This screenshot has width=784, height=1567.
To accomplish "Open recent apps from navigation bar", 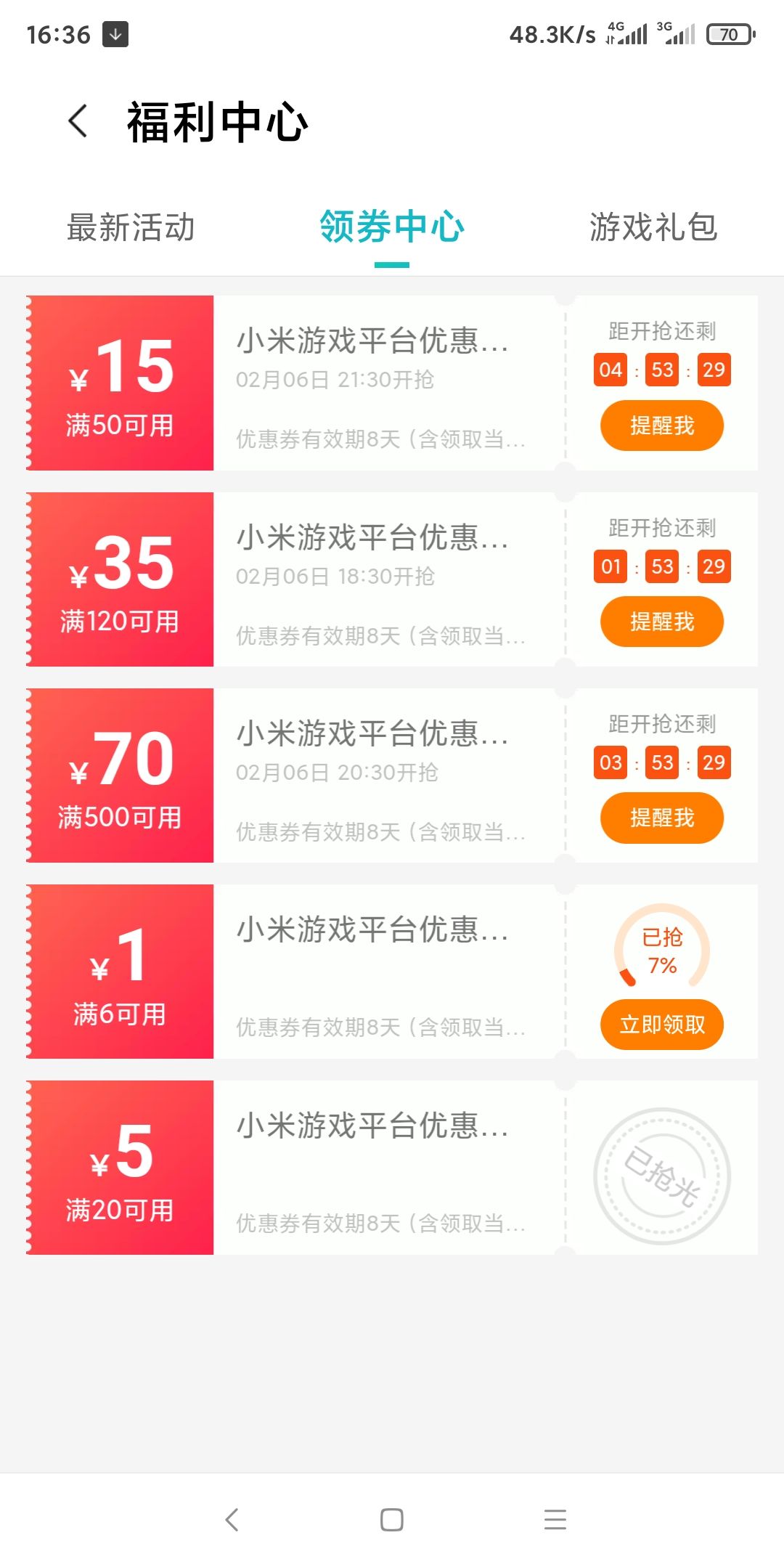I will pos(555,1520).
